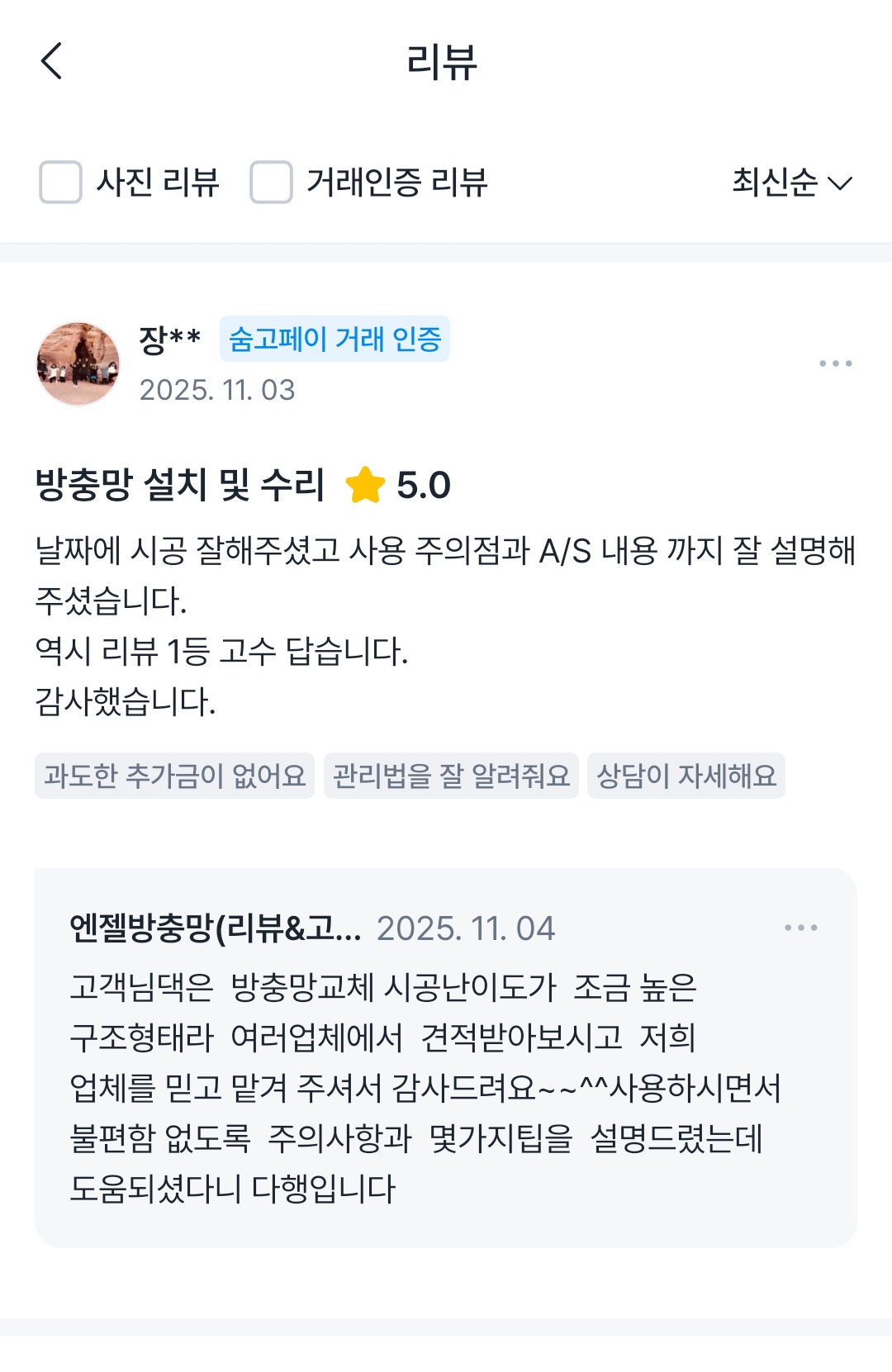Image resolution: width=892 pixels, height=1372 pixels.
Task: Open more options on 엔젤방충망 reply
Action: pos(800,928)
